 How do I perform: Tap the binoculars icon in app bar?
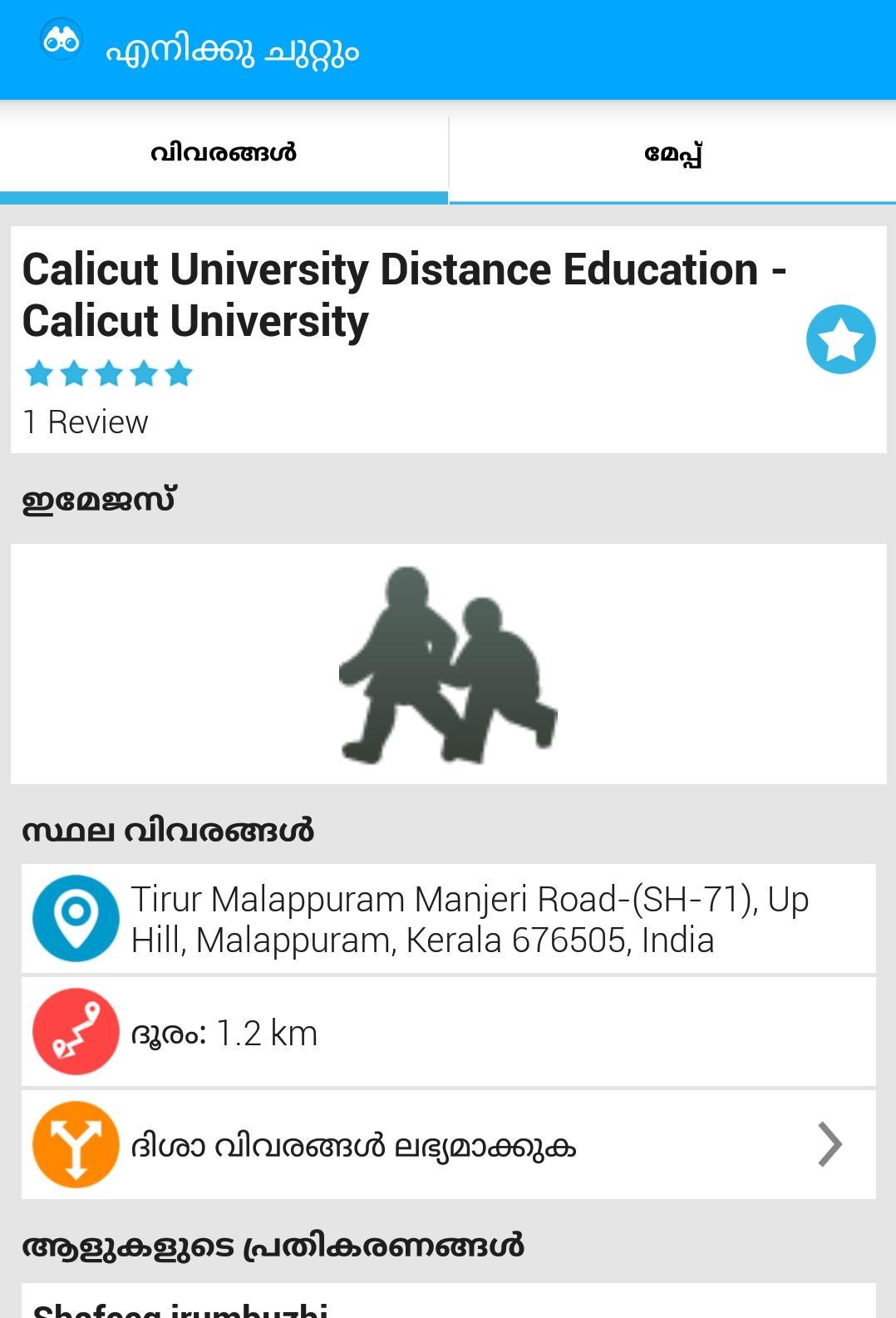click(x=62, y=40)
